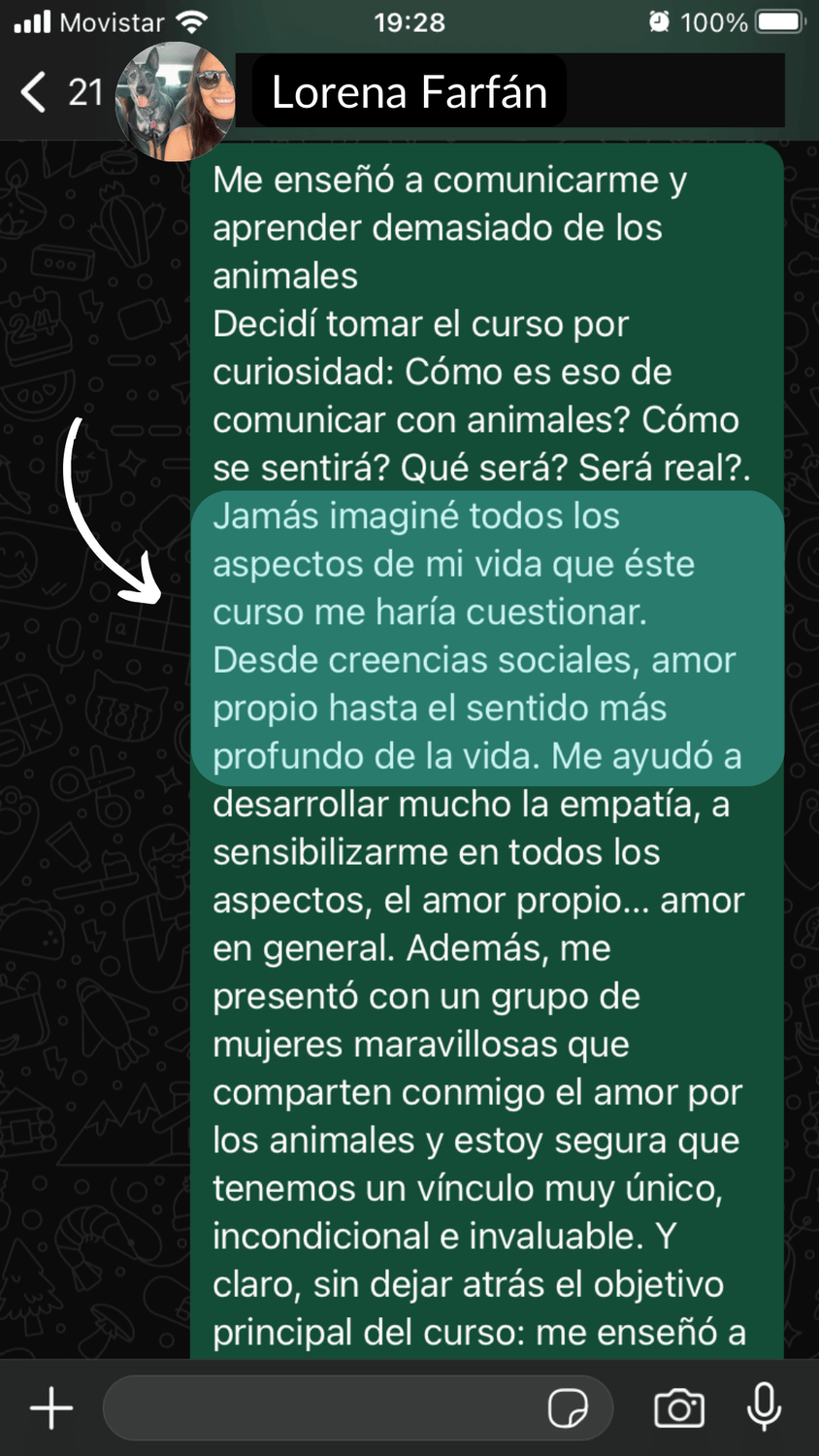Focus the message text field
Viewport: 819px width, 1456px height.
point(320,1407)
